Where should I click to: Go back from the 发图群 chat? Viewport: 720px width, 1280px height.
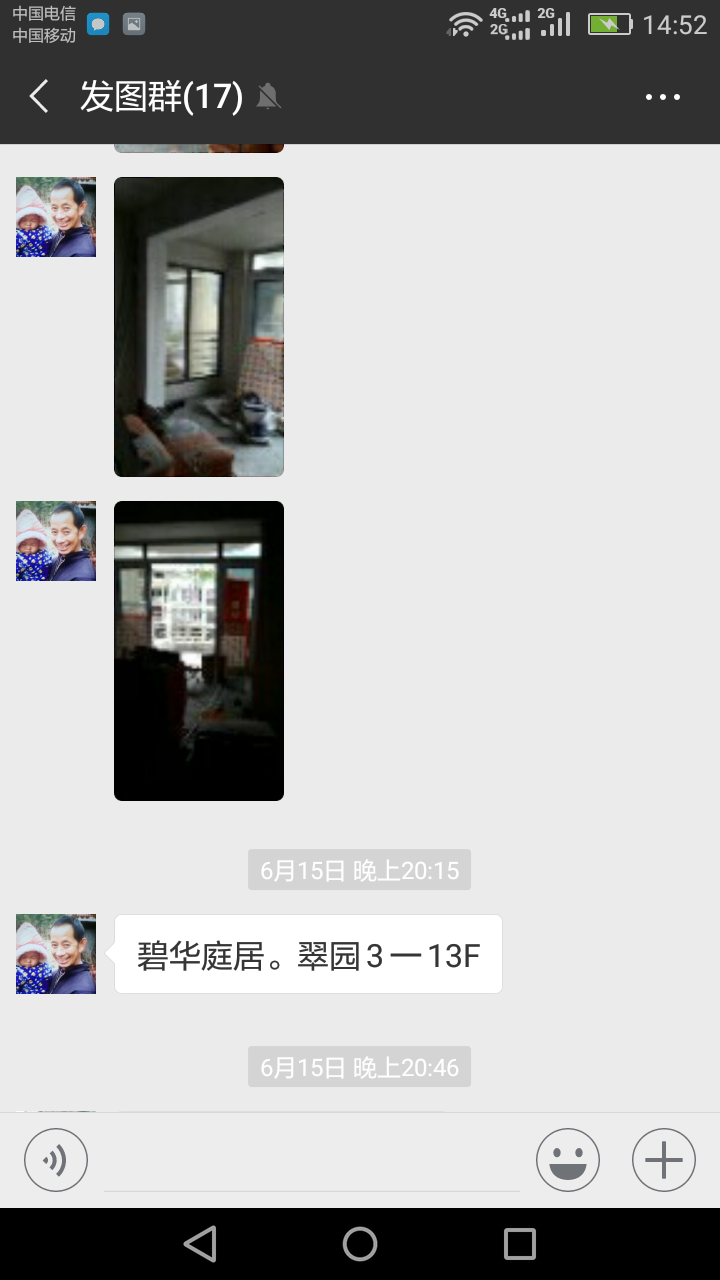point(39,97)
